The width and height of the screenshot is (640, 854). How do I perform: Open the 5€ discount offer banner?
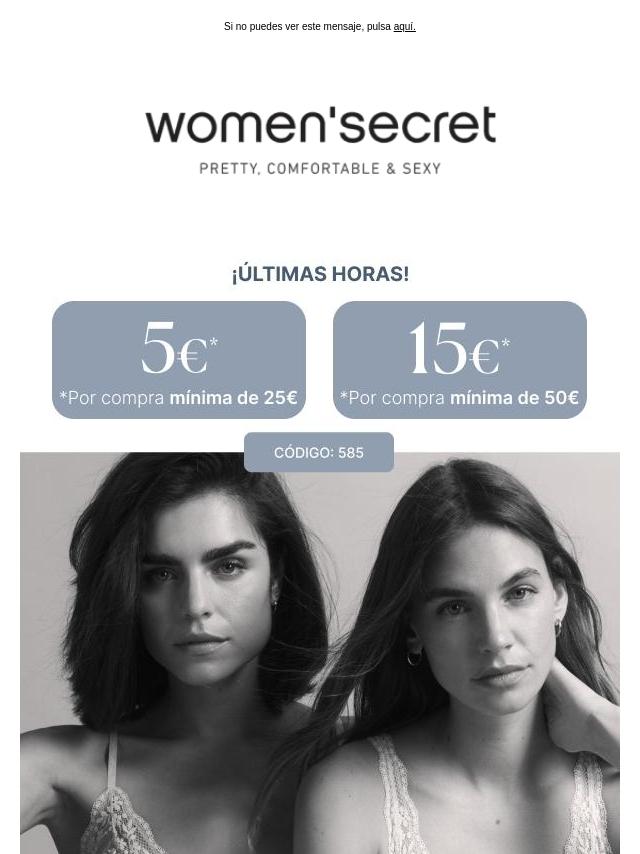click(179, 360)
